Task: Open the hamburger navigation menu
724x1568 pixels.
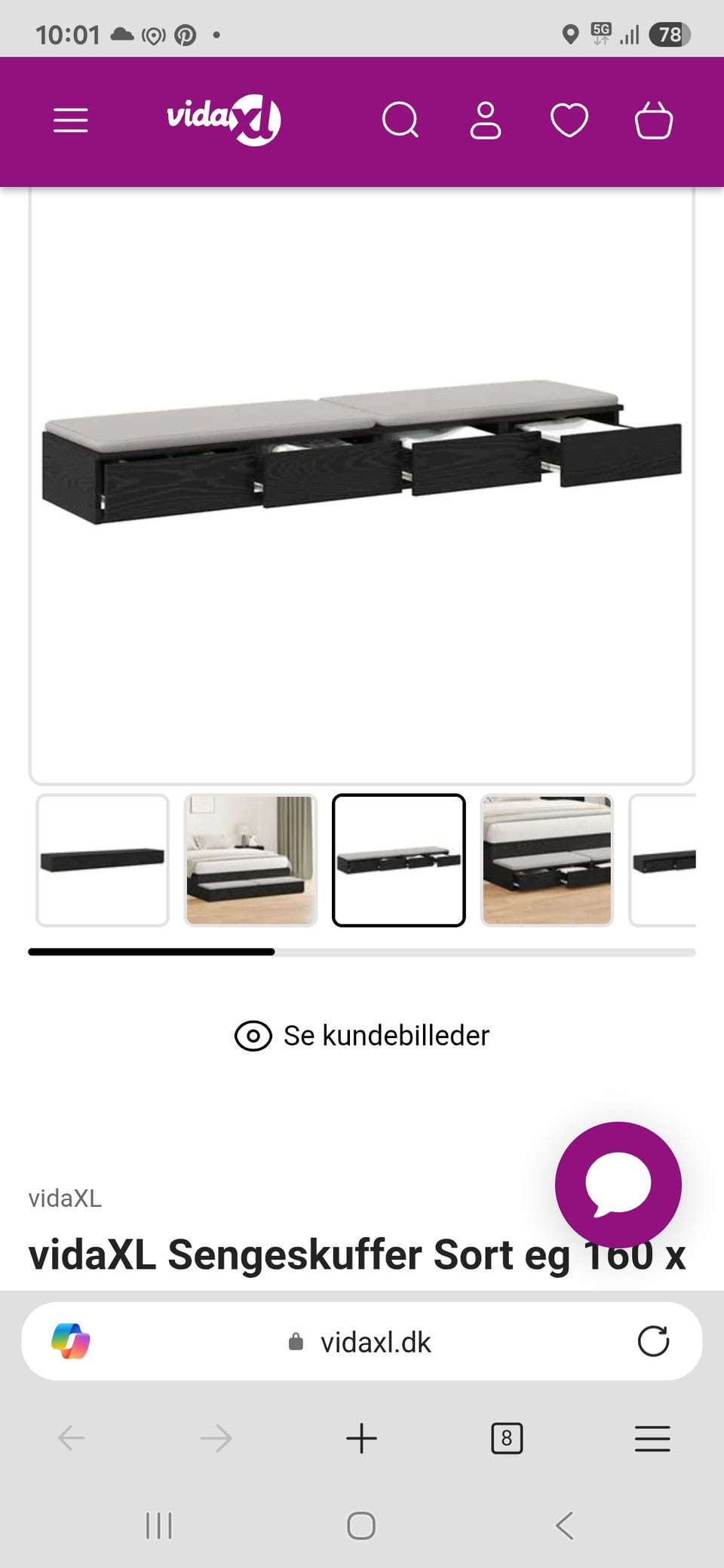Action: coord(71,120)
